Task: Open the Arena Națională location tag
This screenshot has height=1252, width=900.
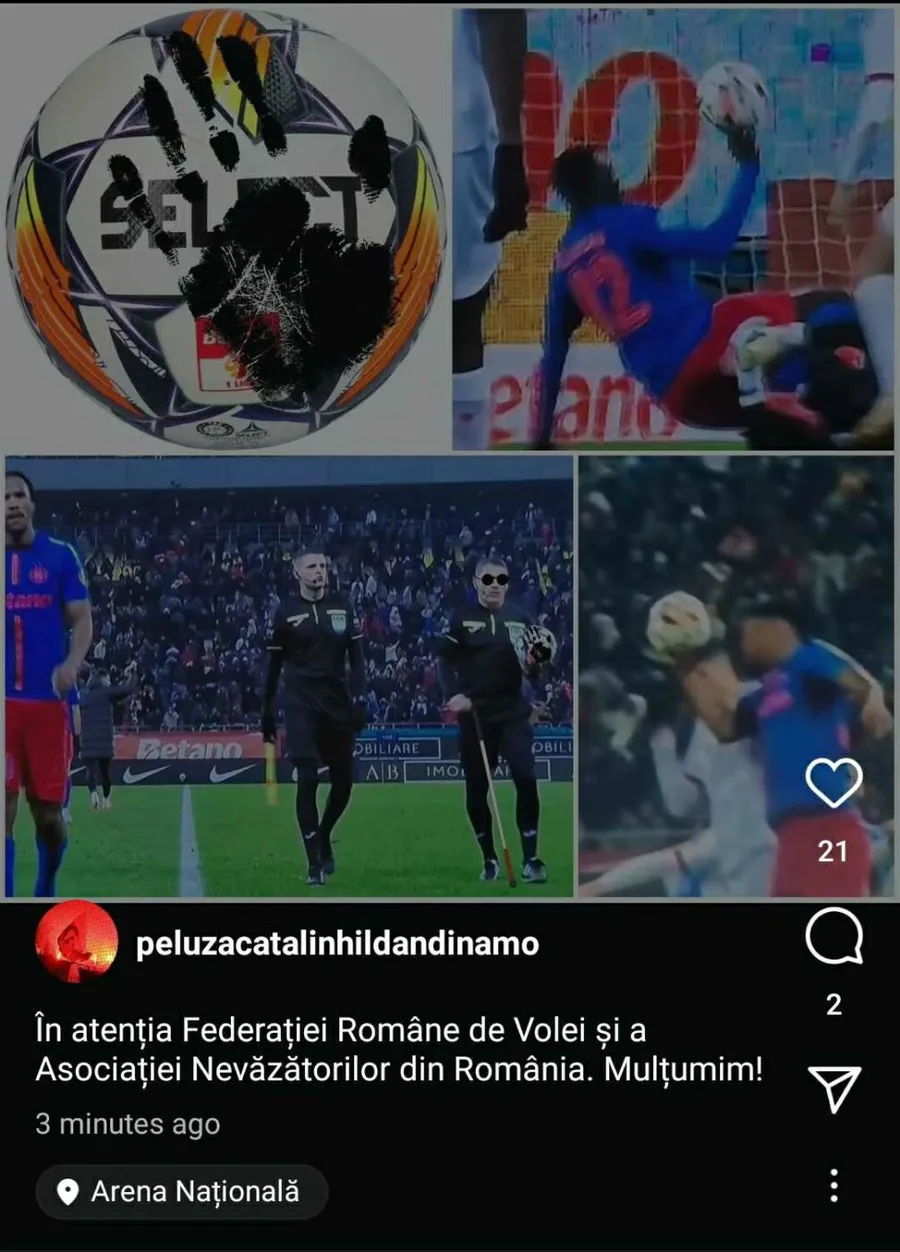Action: click(x=182, y=1191)
